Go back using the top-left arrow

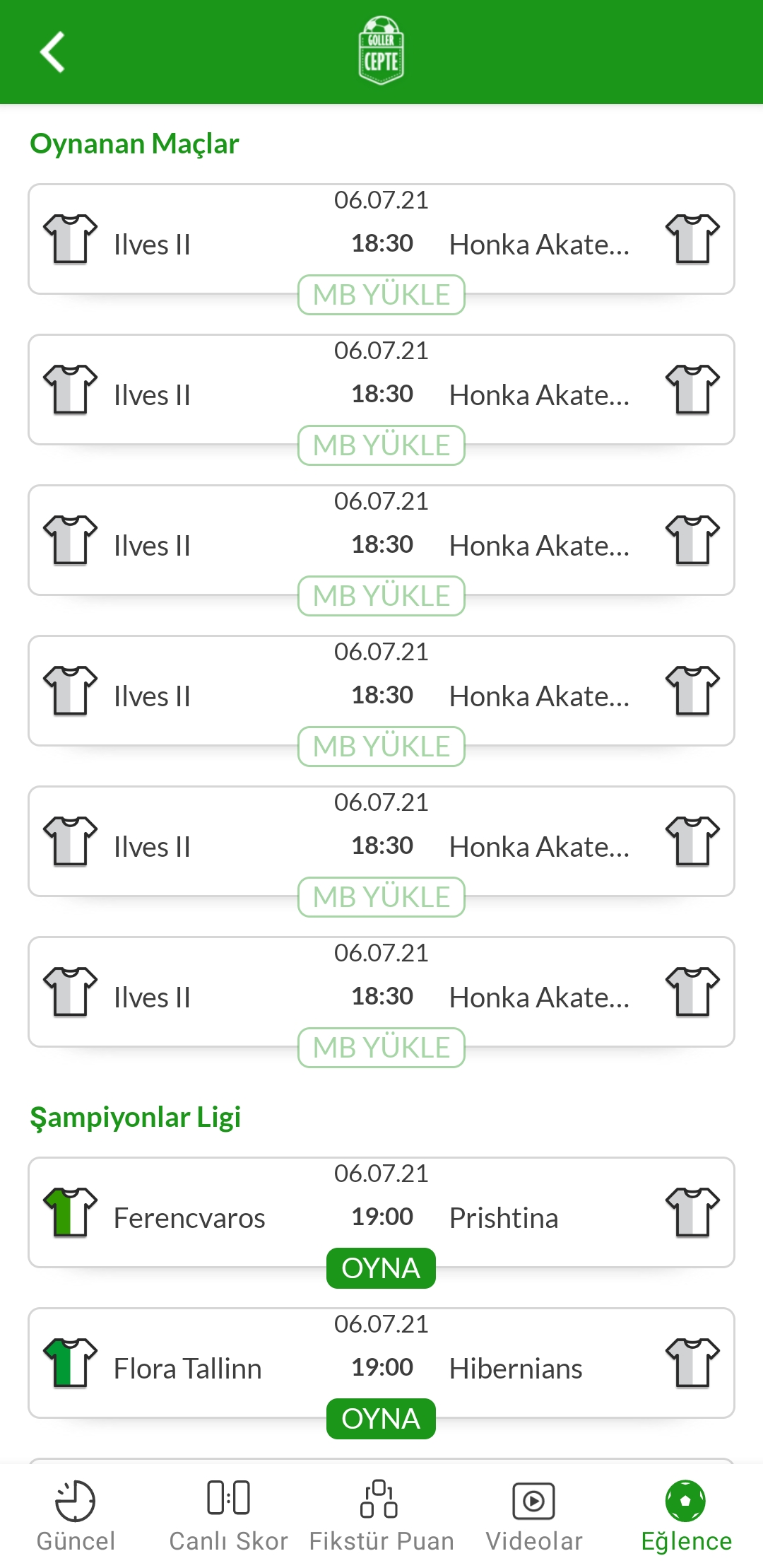pos(52,52)
